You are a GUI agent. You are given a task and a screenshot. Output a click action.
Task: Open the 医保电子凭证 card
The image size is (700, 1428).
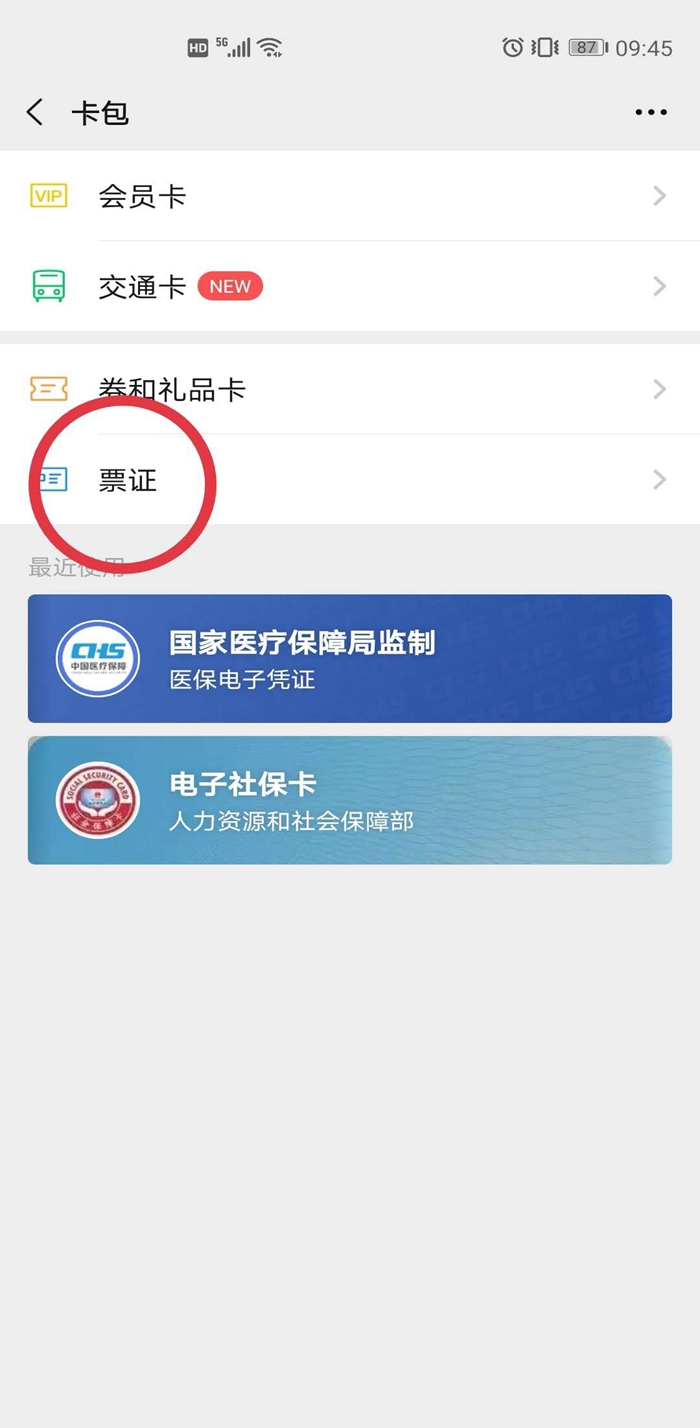click(x=350, y=658)
